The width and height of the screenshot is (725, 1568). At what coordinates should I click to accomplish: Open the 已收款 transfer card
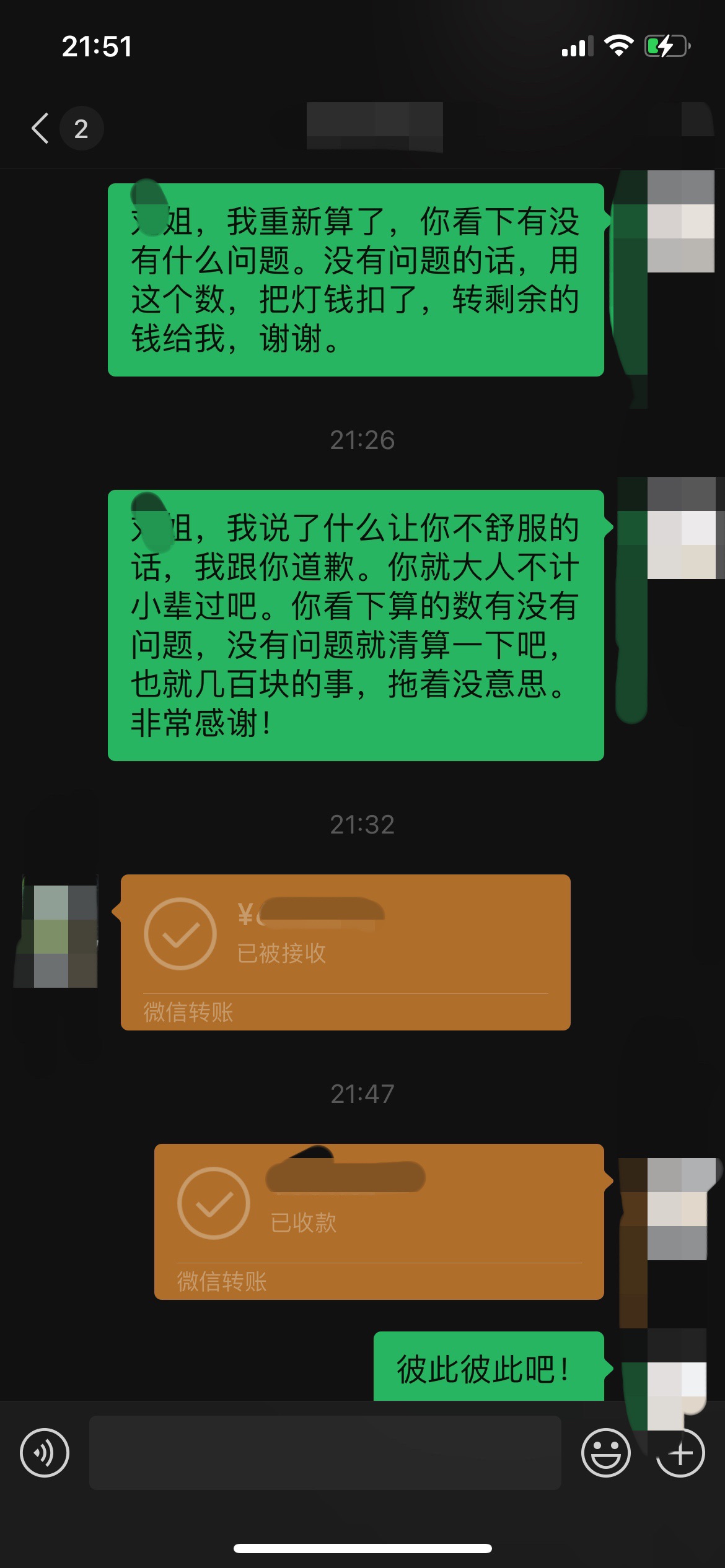379,1221
